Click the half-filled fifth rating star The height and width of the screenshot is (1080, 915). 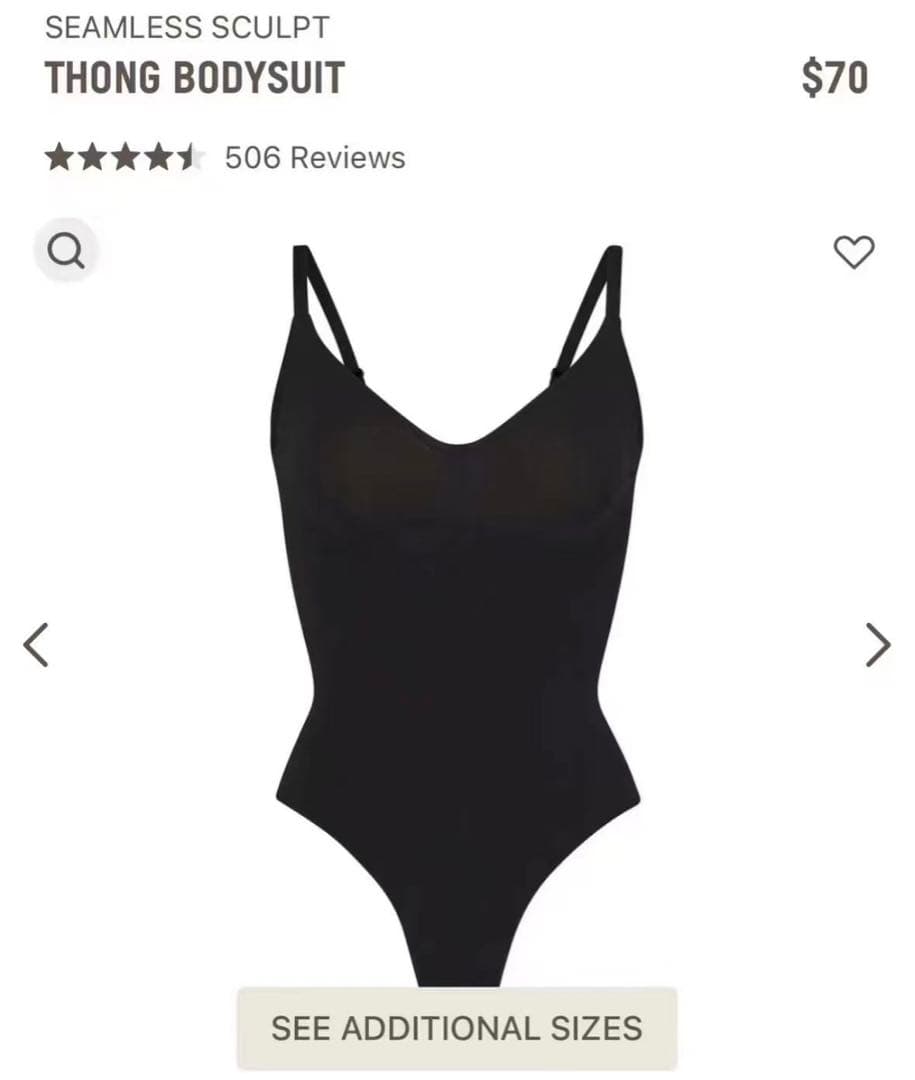click(190, 157)
